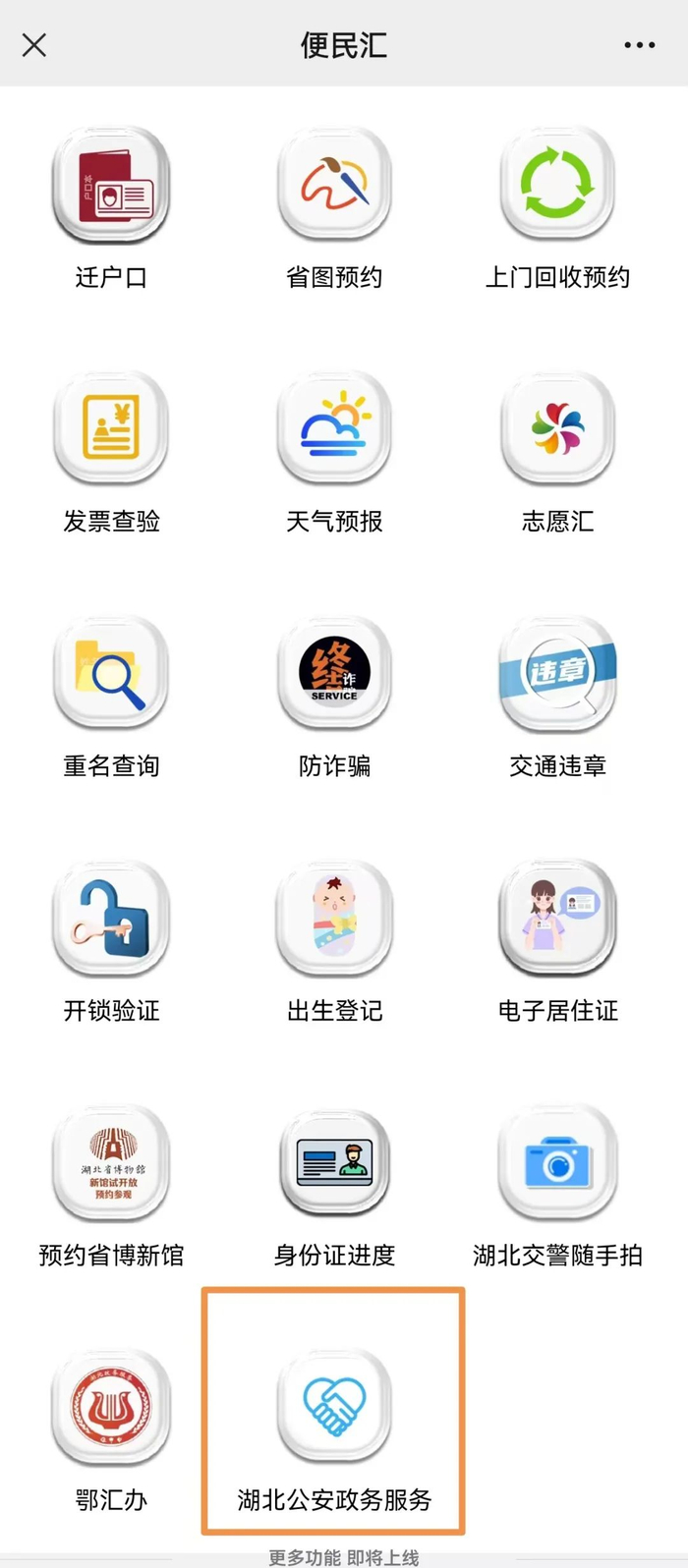The height and width of the screenshot is (1568, 688).
Task: Open 电子居住证 residence permit
Action: pyautogui.click(x=557, y=919)
